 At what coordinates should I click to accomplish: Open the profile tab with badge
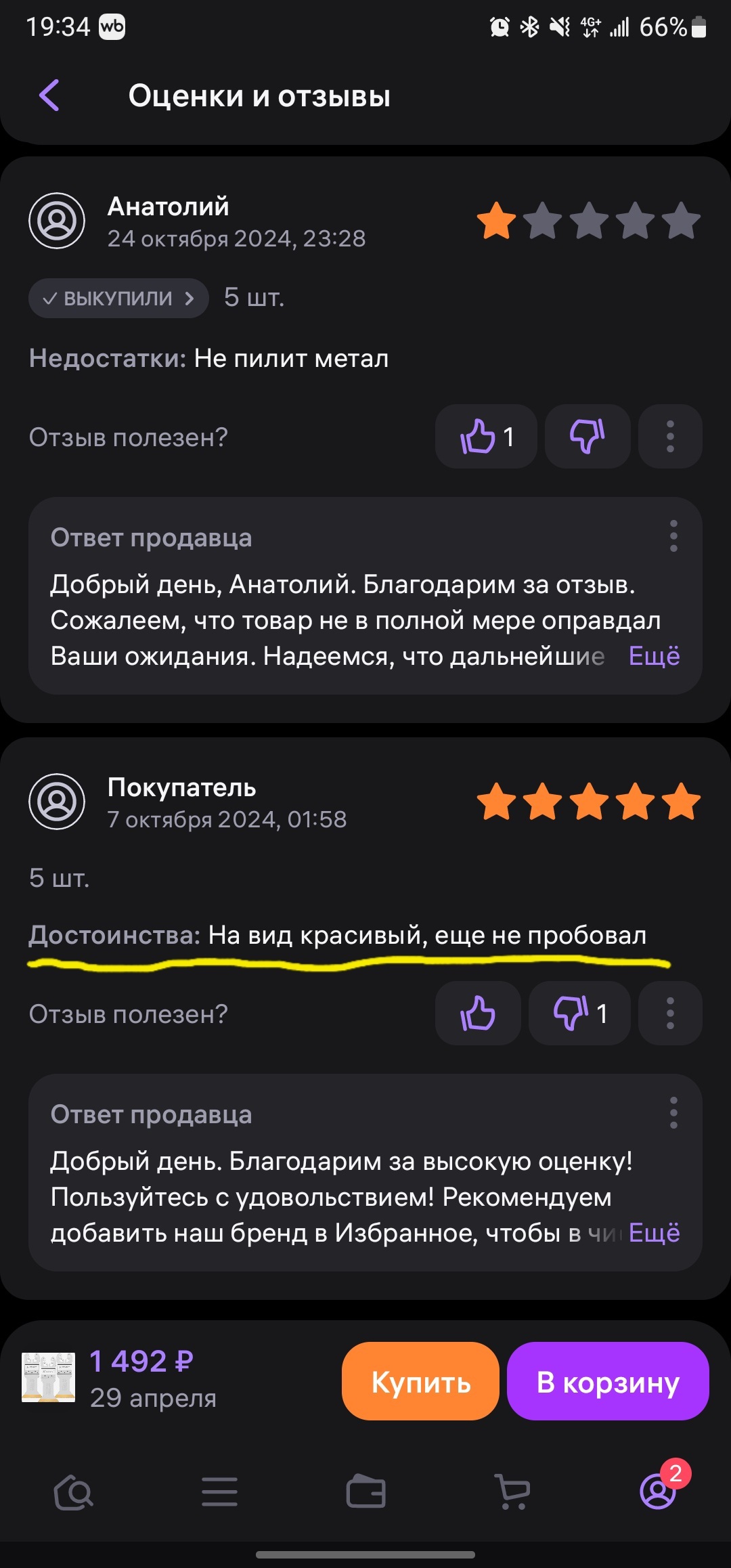pyautogui.click(x=658, y=1492)
